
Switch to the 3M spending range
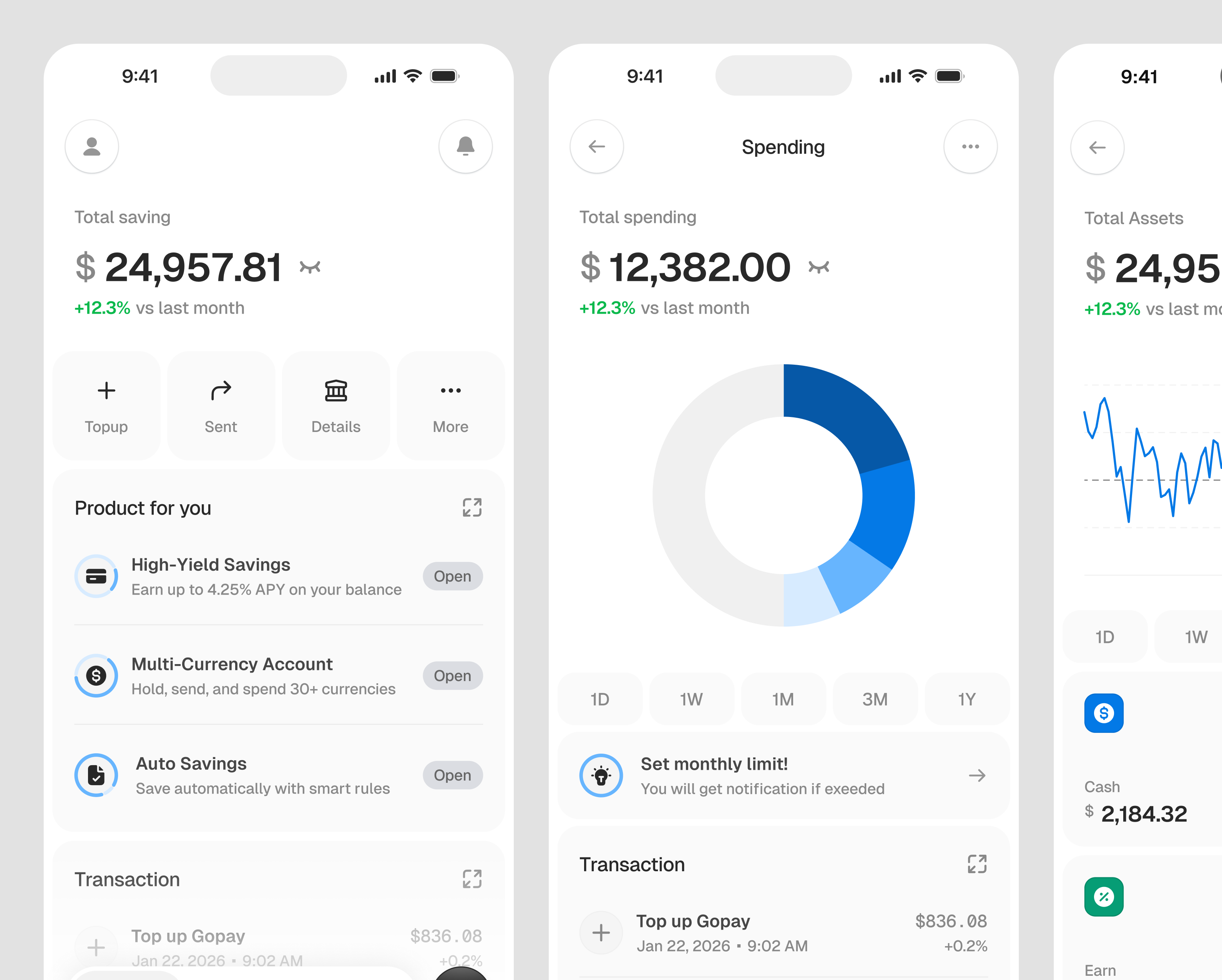875,699
